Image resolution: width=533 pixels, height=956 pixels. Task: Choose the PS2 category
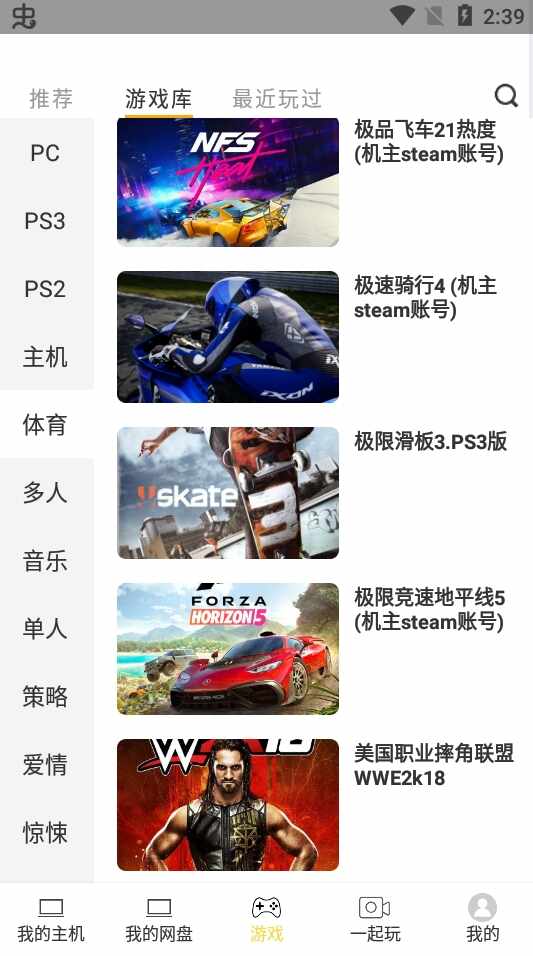pyautogui.click(x=46, y=288)
